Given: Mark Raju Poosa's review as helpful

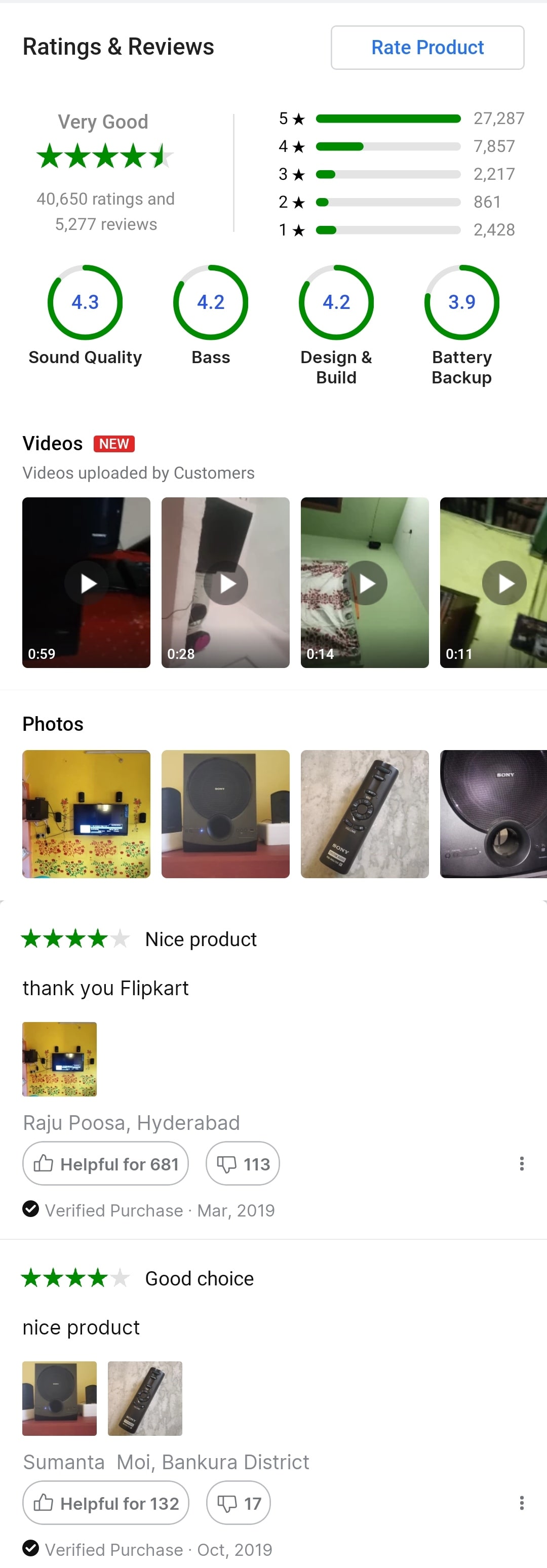Looking at the screenshot, I should point(105,1163).
